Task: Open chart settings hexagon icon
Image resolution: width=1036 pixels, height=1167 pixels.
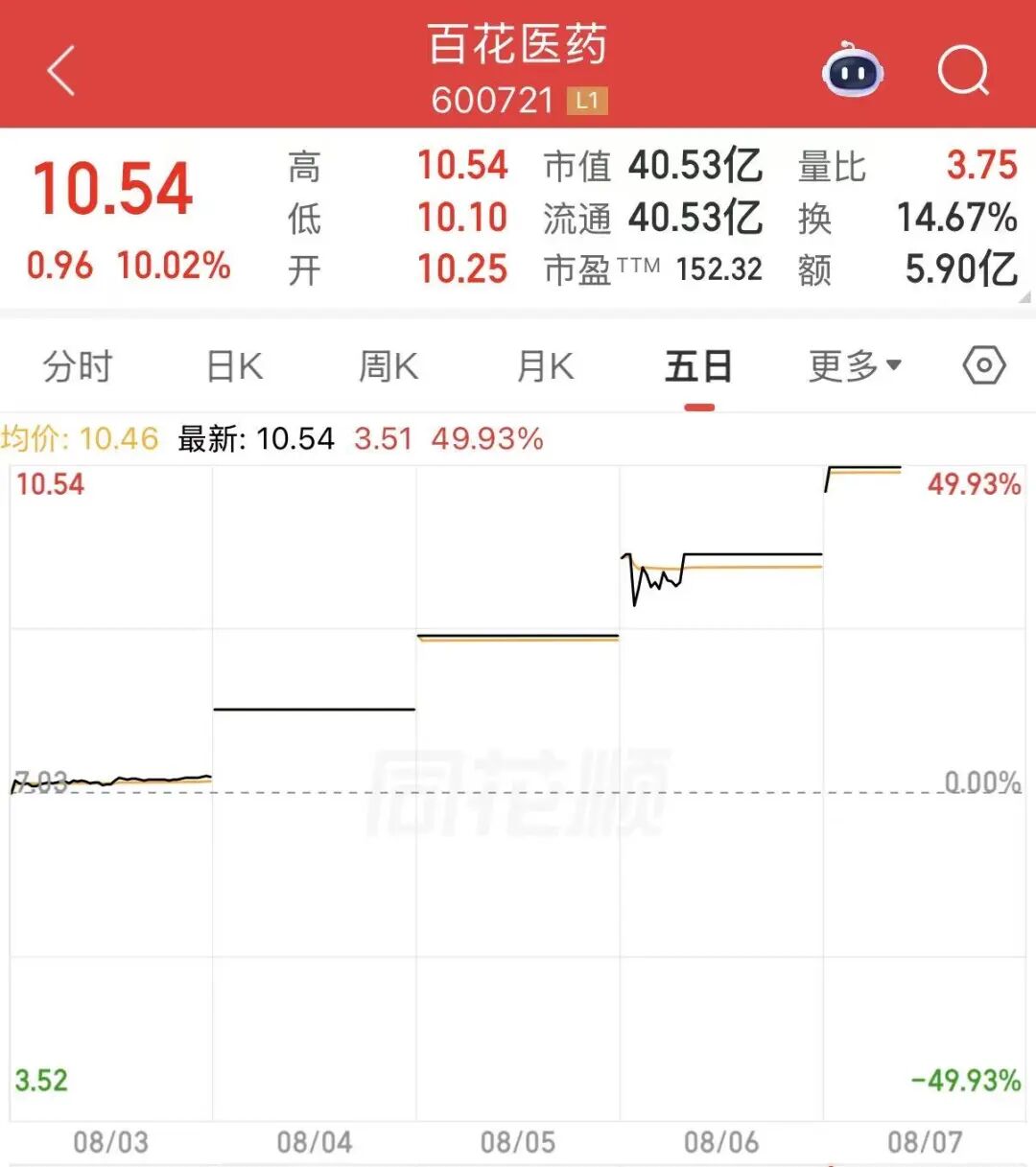Action: pos(984,365)
